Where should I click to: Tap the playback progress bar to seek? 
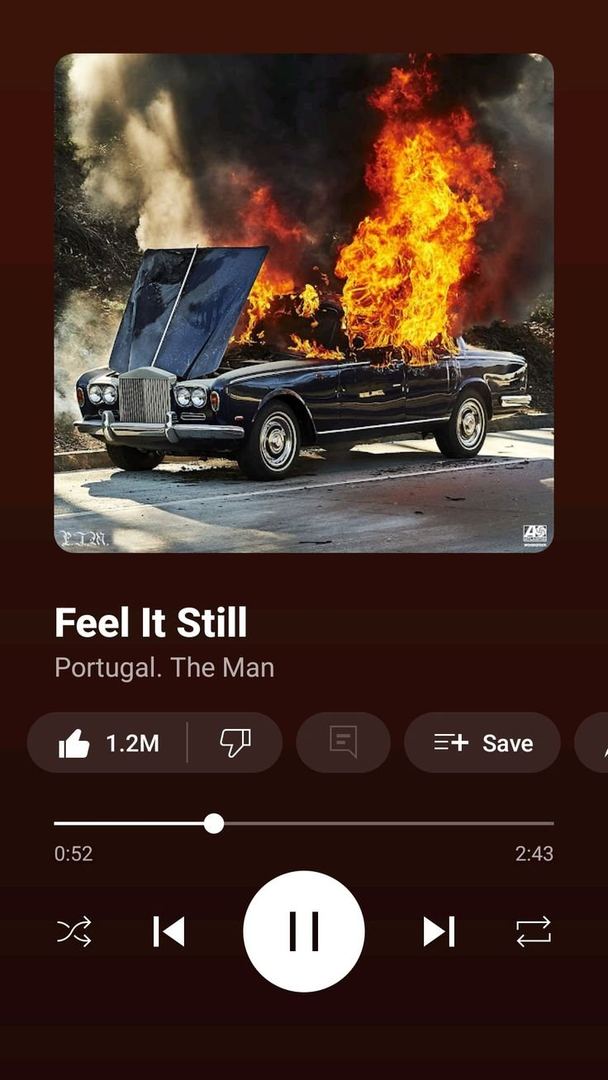coord(304,823)
